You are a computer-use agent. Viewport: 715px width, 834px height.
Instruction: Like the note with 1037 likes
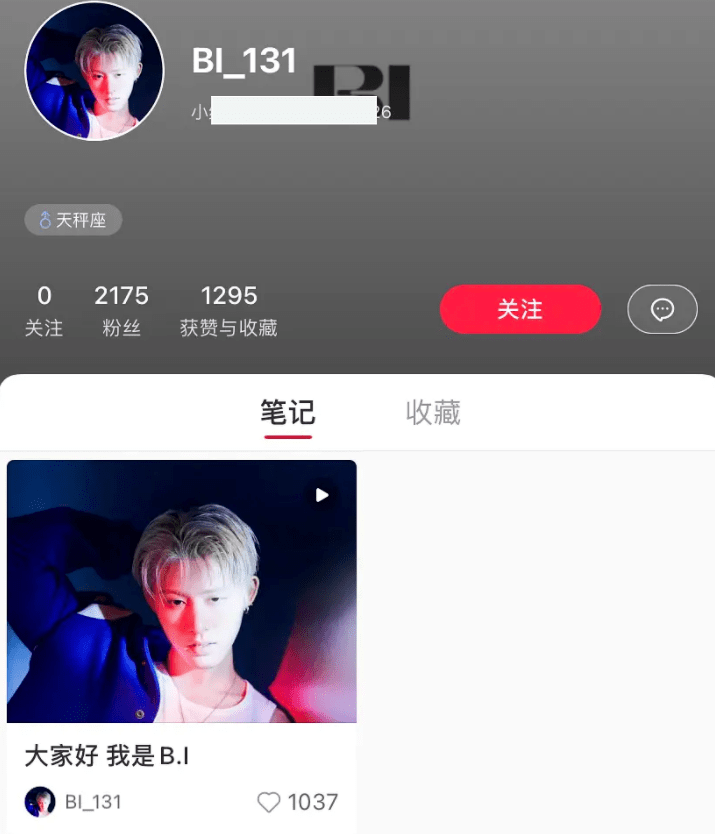coord(269,802)
